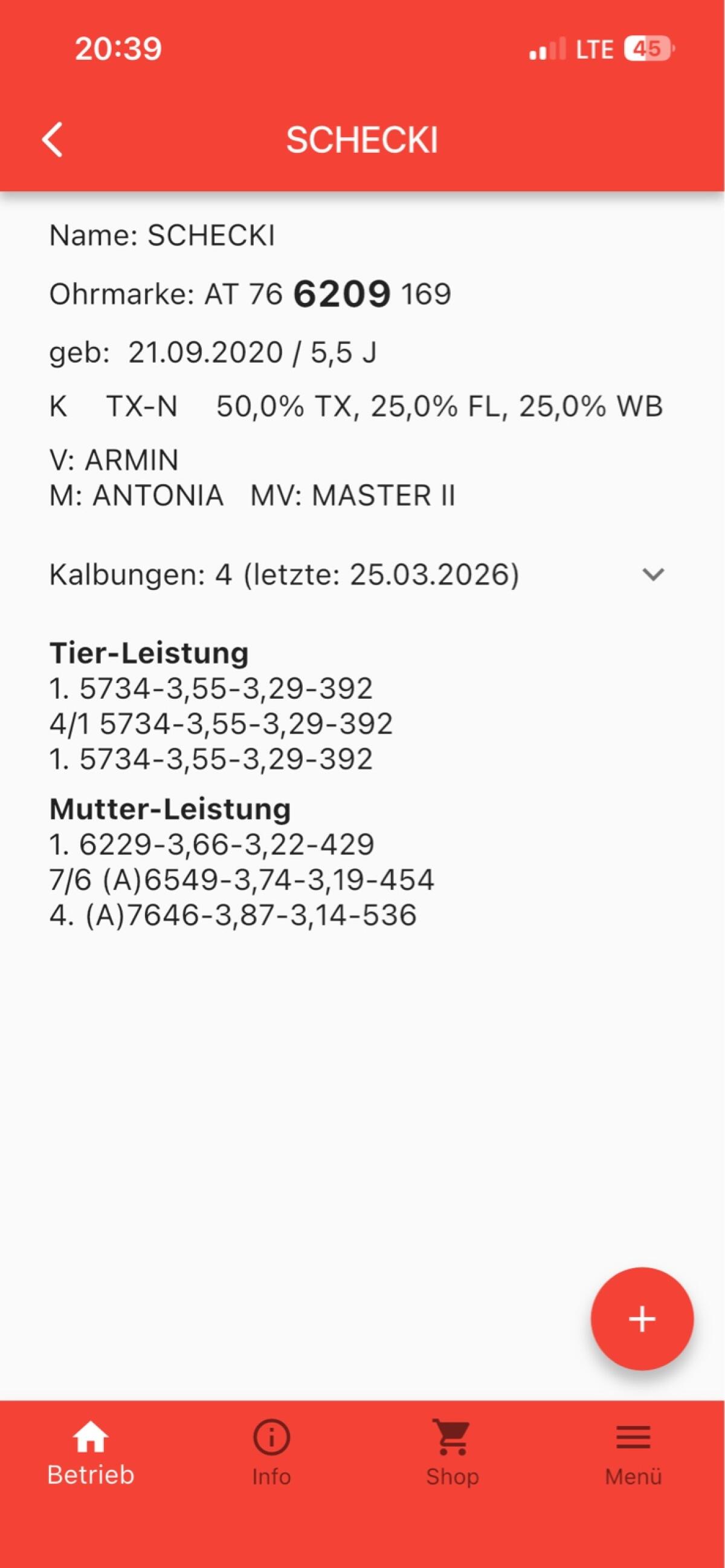Screen dimensions: 725x1568
Task: Open the Info tab
Action: pos(271,1454)
